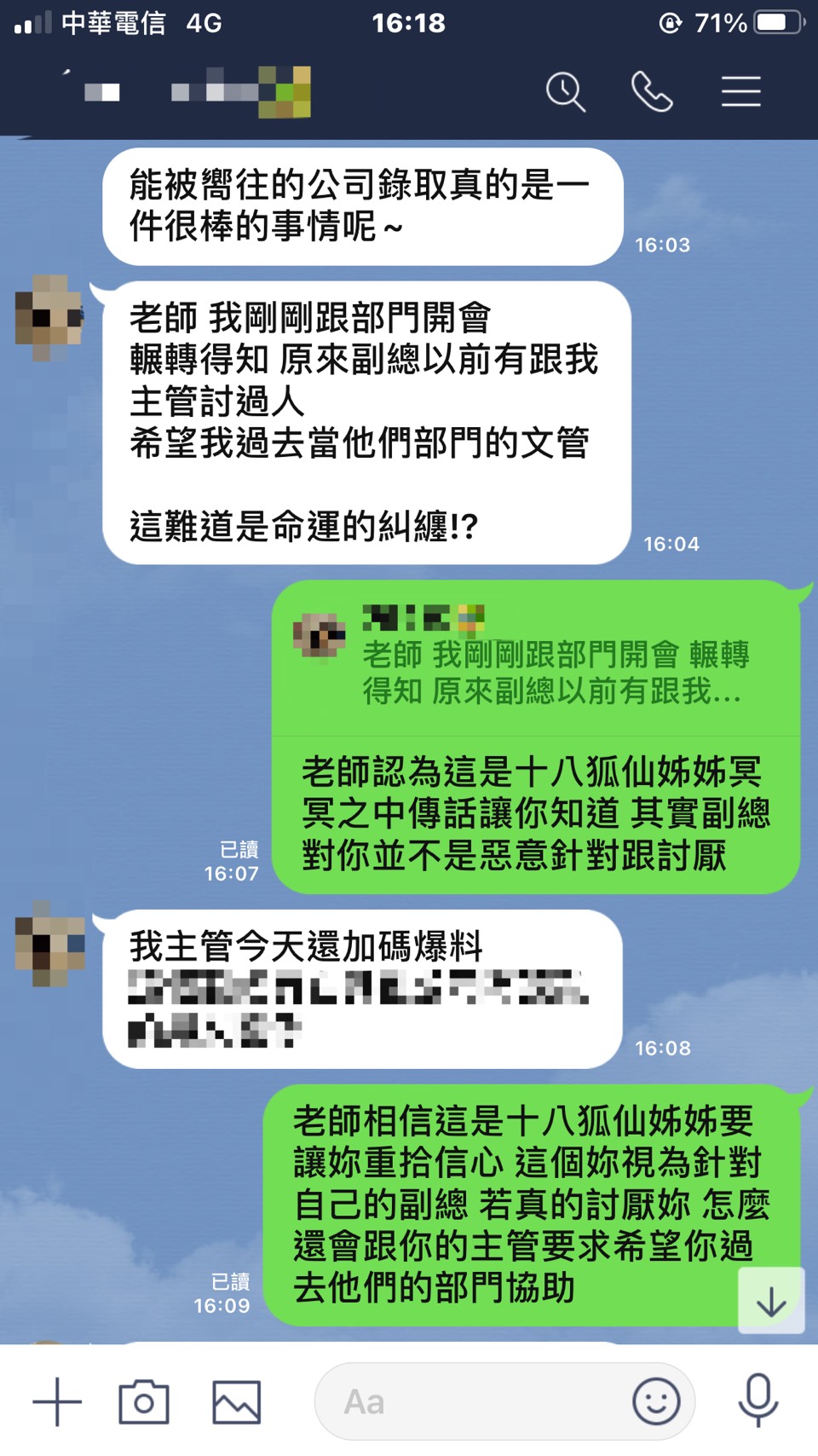
Task: Open the emoji sticker picker
Action: pos(656,1401)
